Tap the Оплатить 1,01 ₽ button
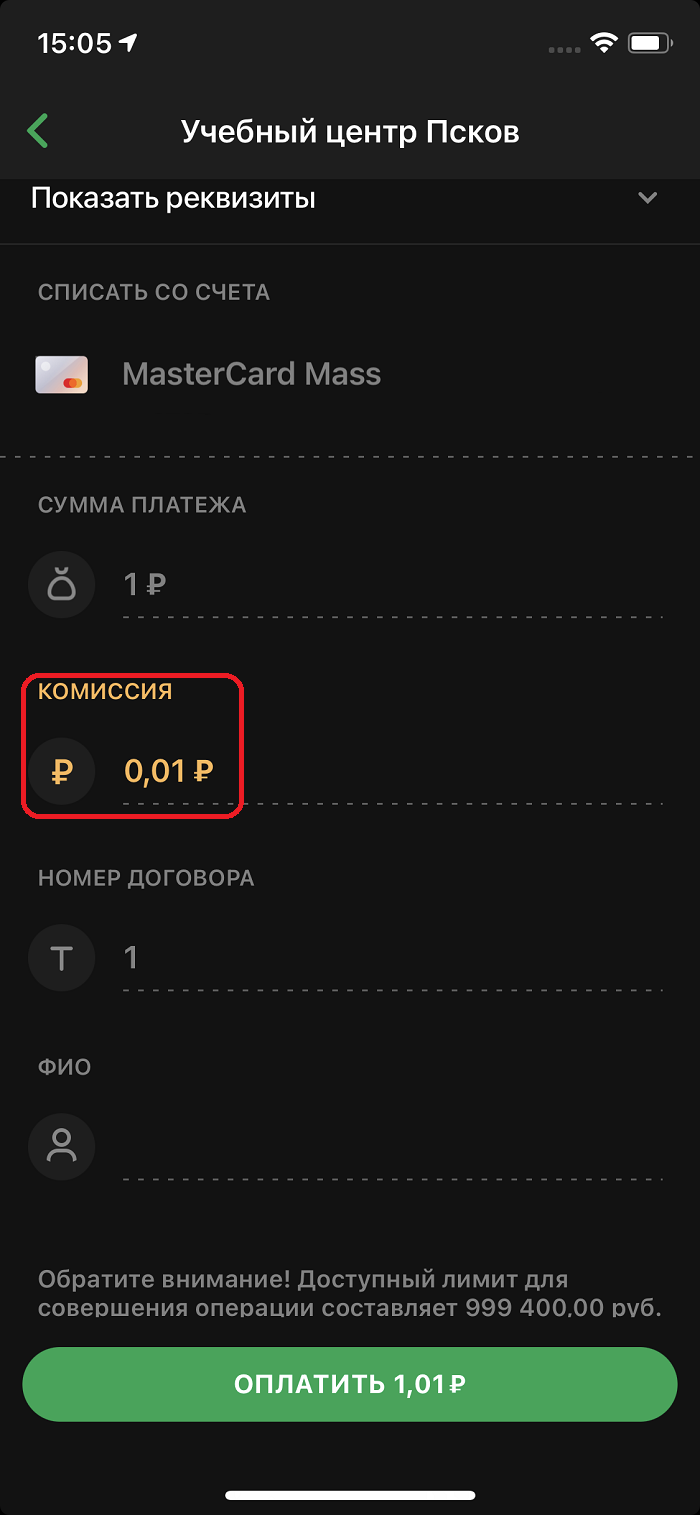 [x=350, y=1384]
